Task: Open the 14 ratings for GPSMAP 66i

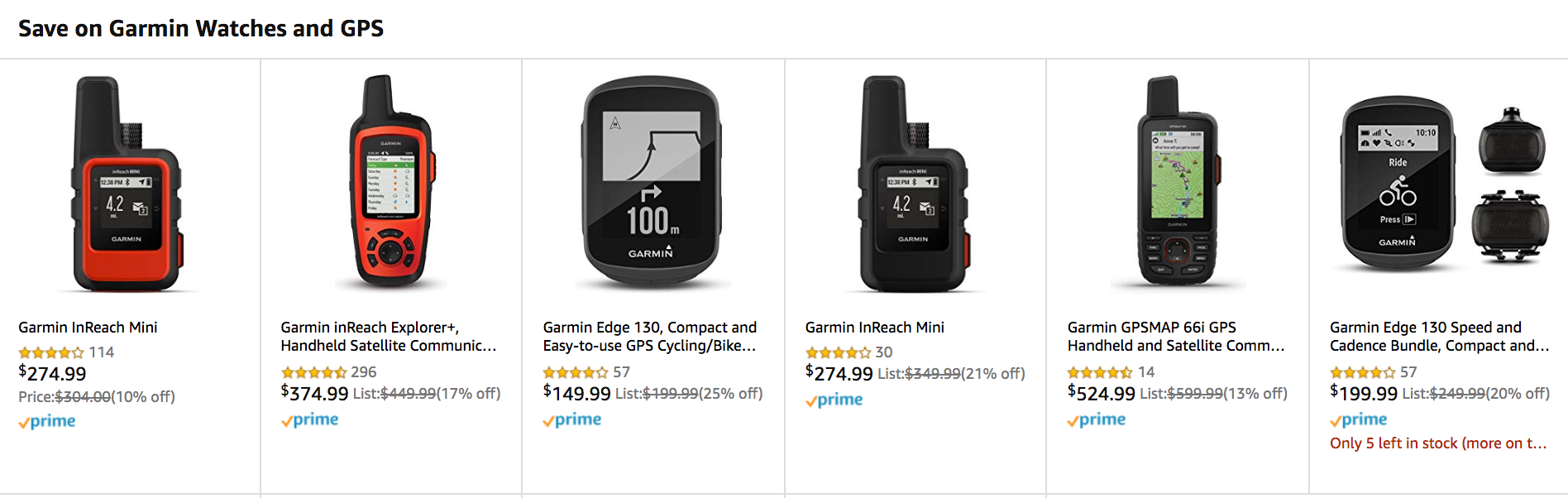Action: click(x=1145, y=372)
